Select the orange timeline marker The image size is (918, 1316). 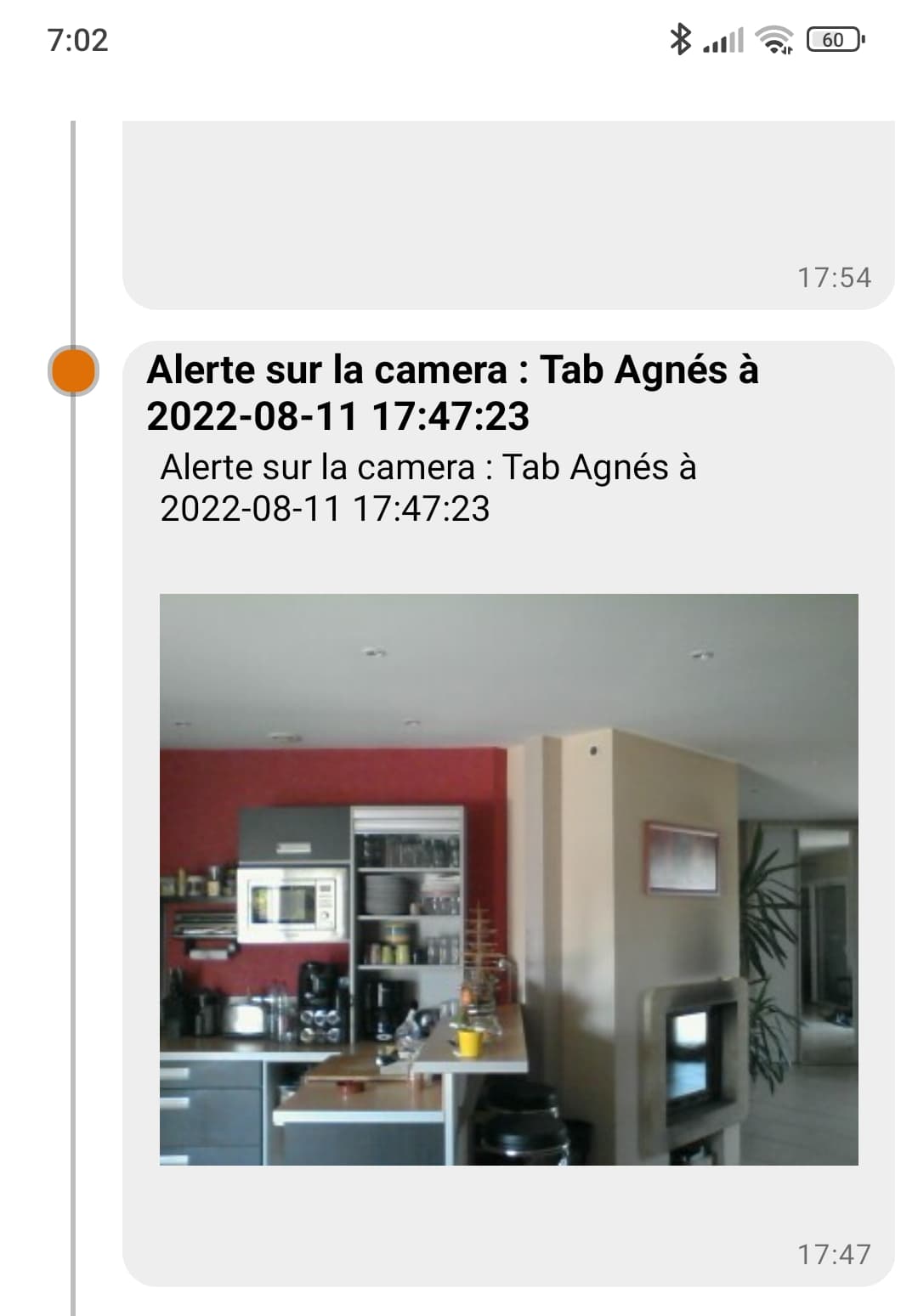click(73, 371)
